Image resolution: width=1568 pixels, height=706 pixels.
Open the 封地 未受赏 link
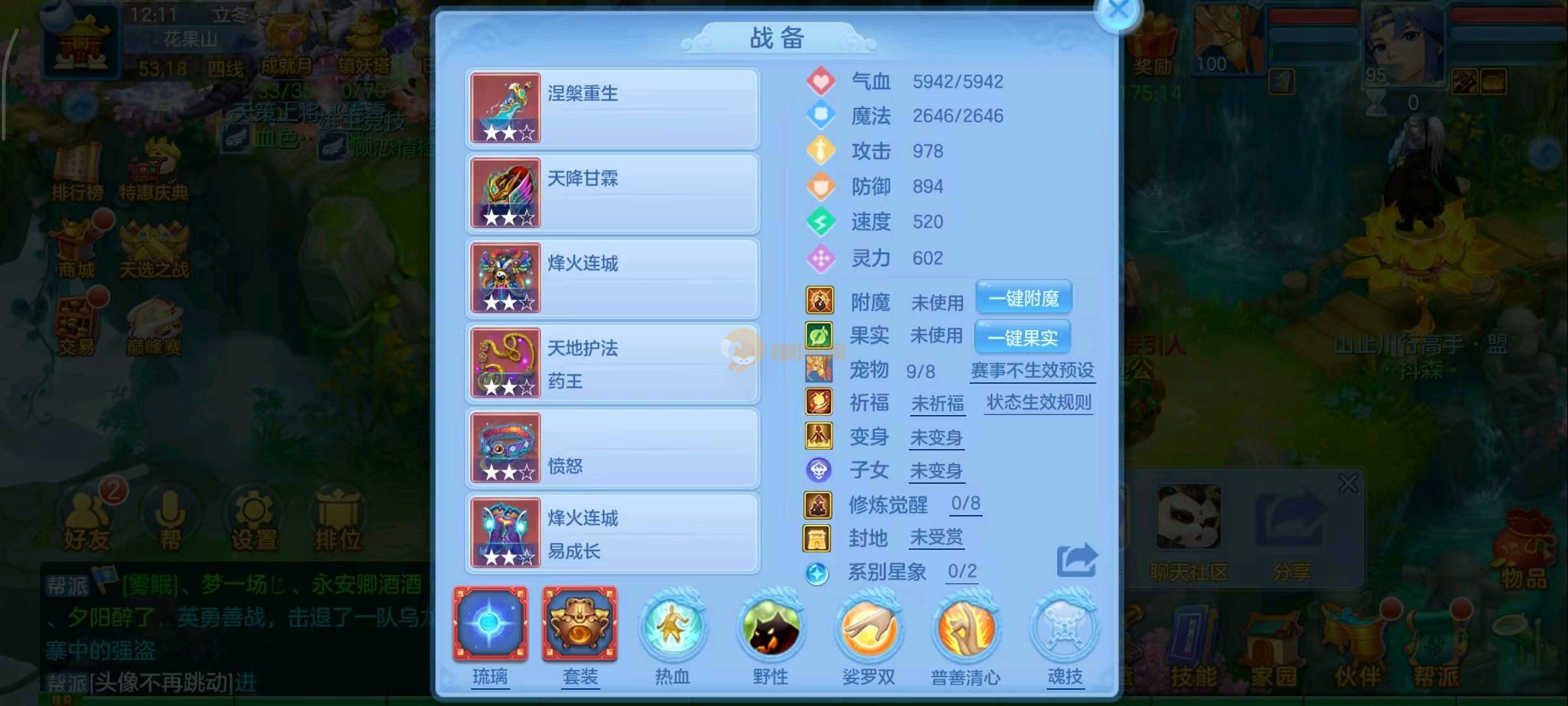point(936,537)
